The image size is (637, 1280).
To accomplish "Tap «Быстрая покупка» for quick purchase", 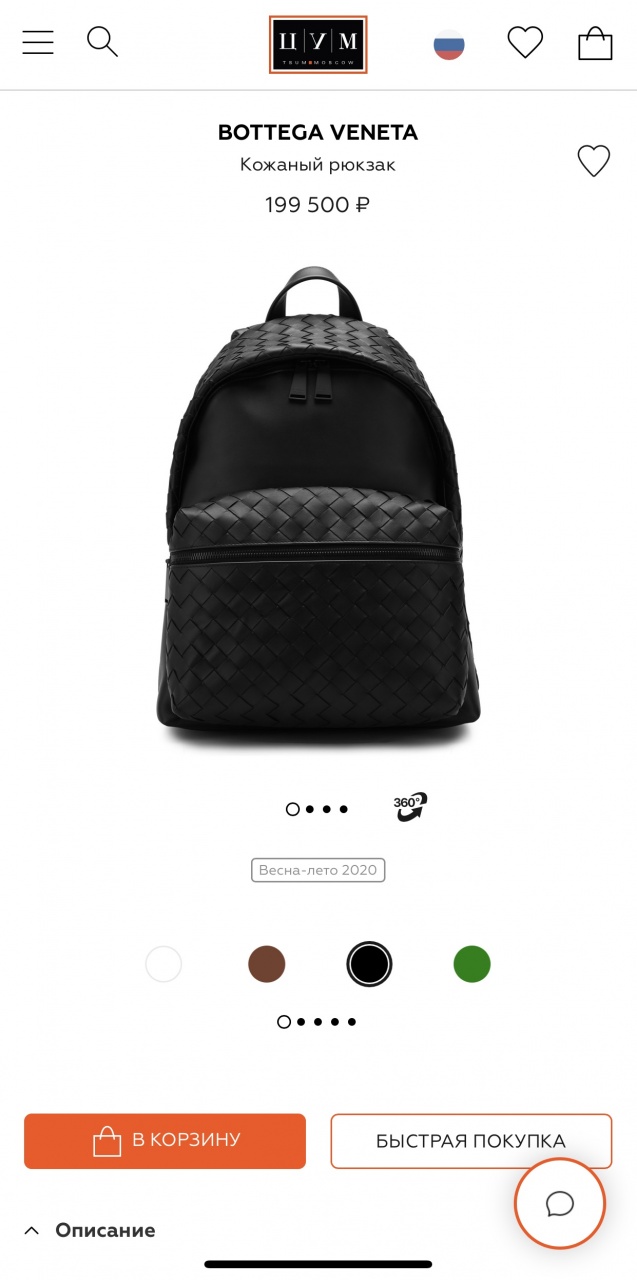I will (471, 1141).
